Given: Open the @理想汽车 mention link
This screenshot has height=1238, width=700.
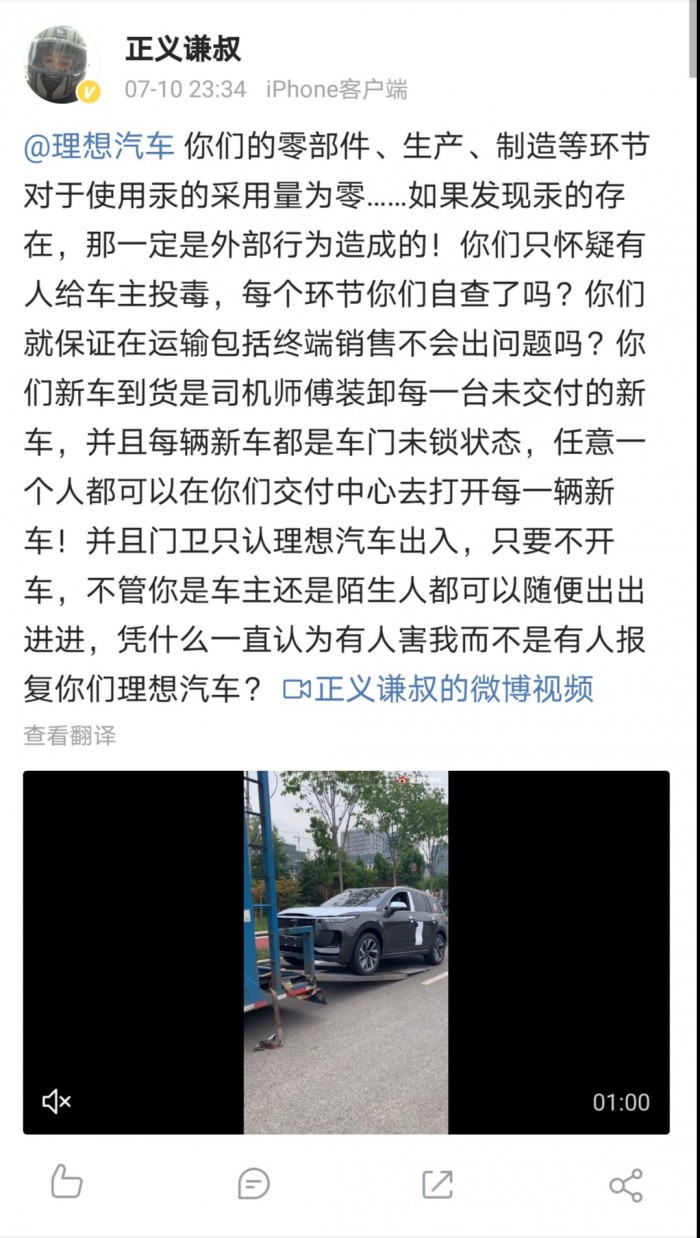Looking at the screenshot, I should click(99, 146).
